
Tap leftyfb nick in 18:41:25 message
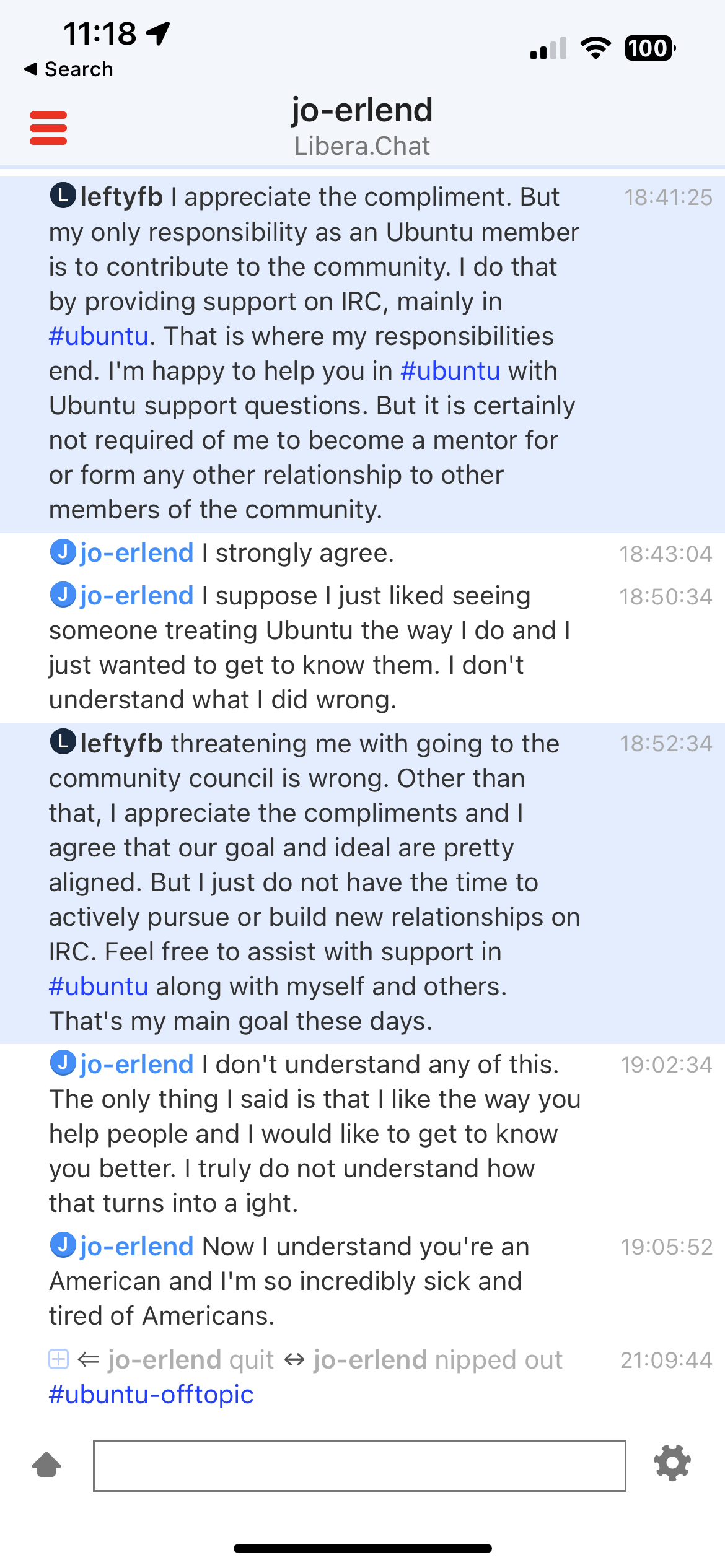(x=121, y=197)
